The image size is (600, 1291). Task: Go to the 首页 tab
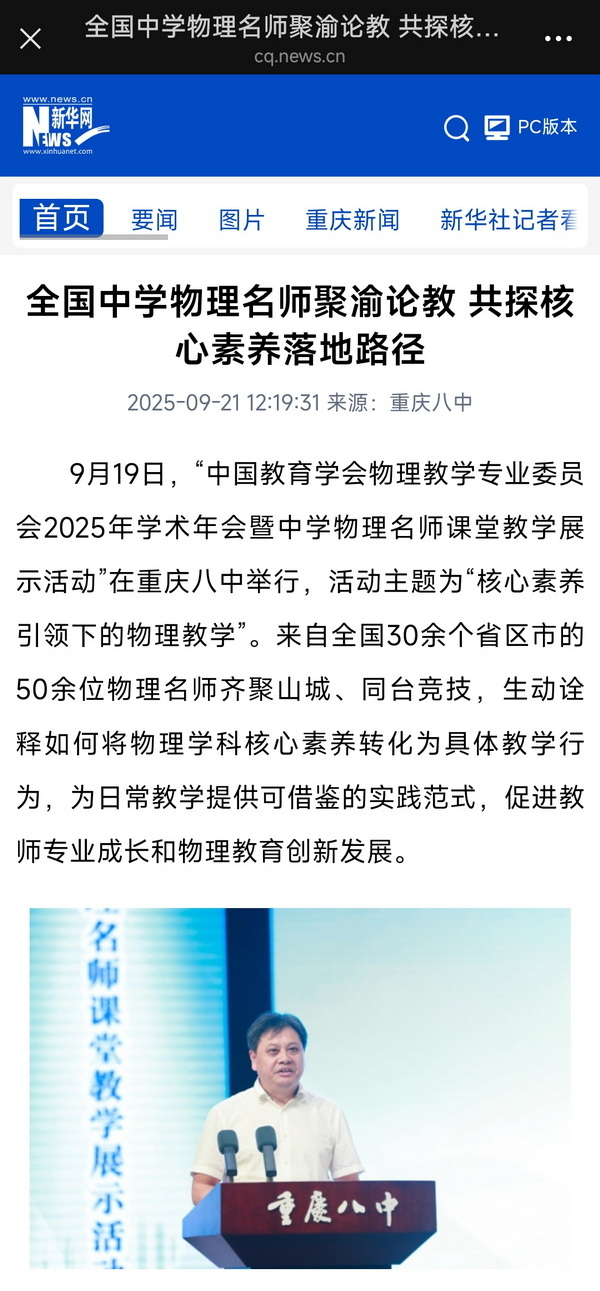[62, 217]
